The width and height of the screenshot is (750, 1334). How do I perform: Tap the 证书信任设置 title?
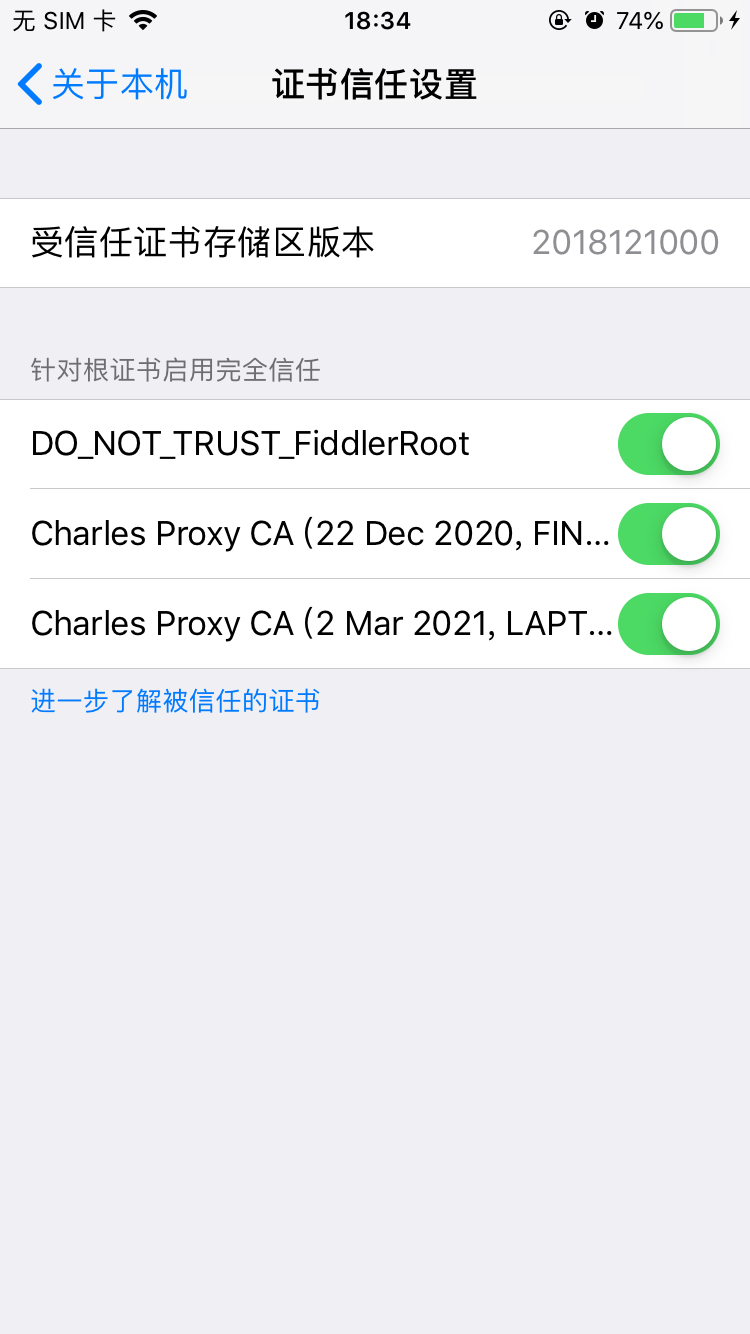point(375,85)
